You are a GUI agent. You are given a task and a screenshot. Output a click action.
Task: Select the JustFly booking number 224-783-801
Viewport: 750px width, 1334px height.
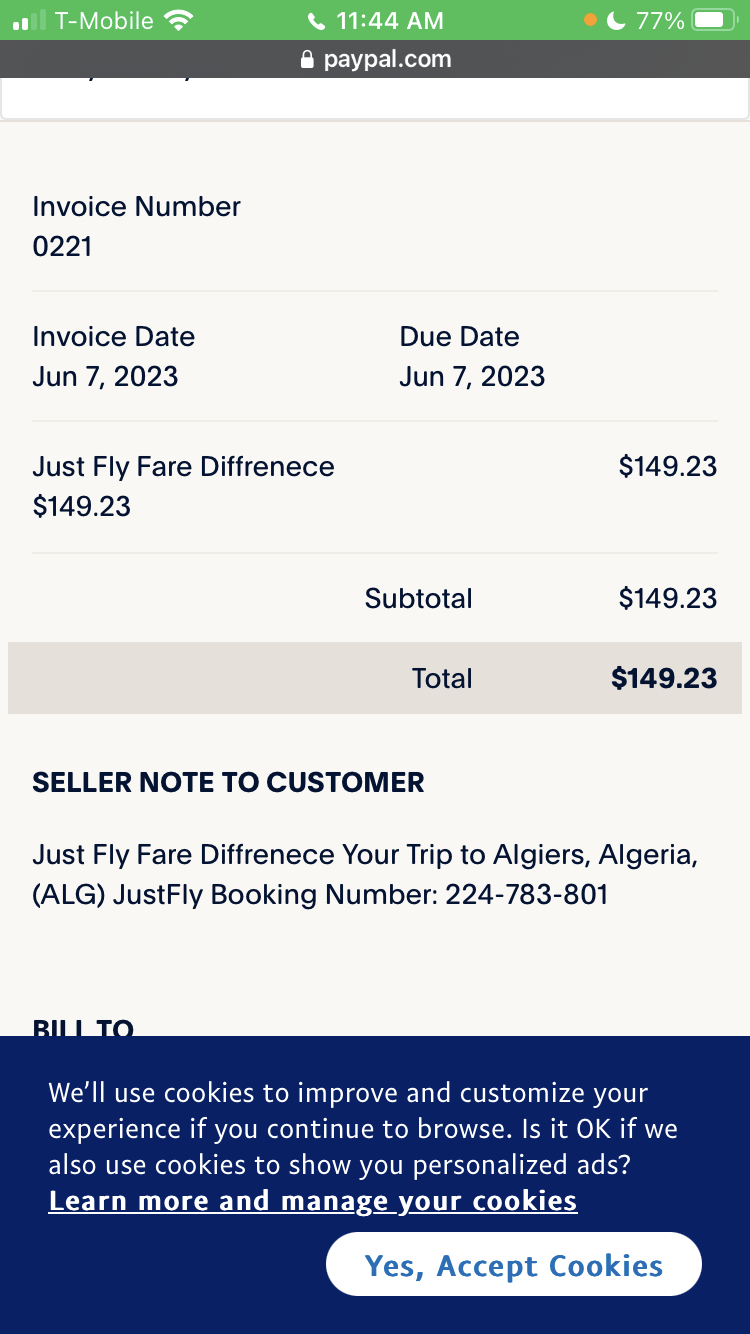pos(527,894)
